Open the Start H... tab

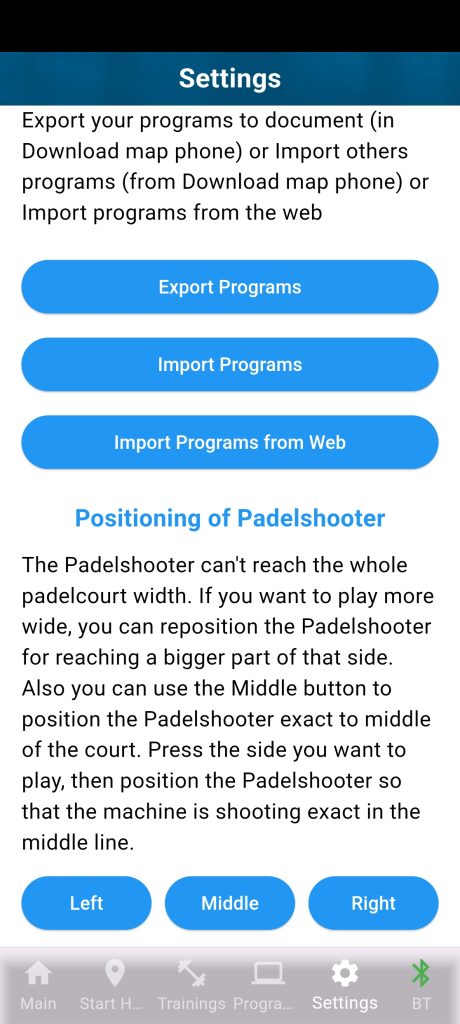pos(115,985)
